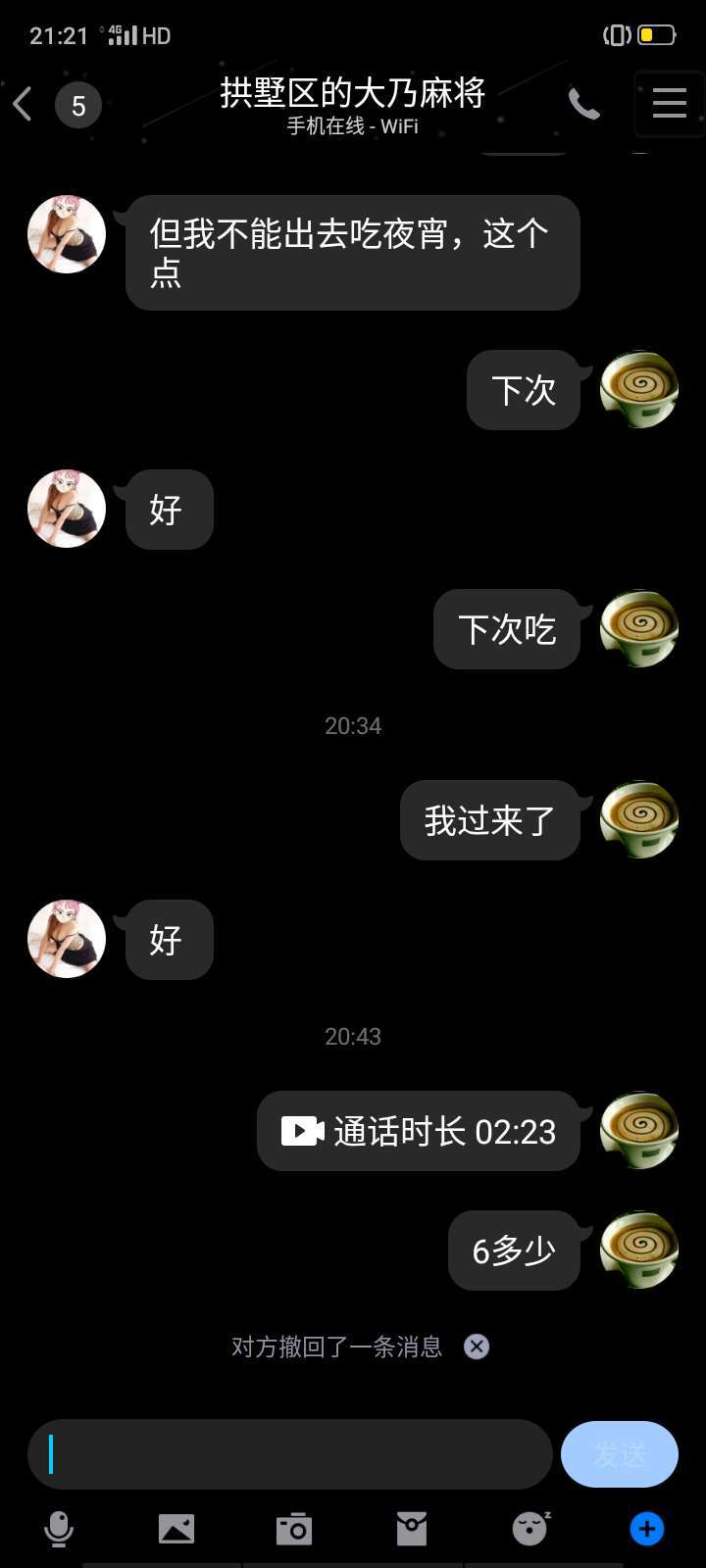706x1568 pixels.
Task: Open chat settings with the hamburger icon
Action: point(669,103)
